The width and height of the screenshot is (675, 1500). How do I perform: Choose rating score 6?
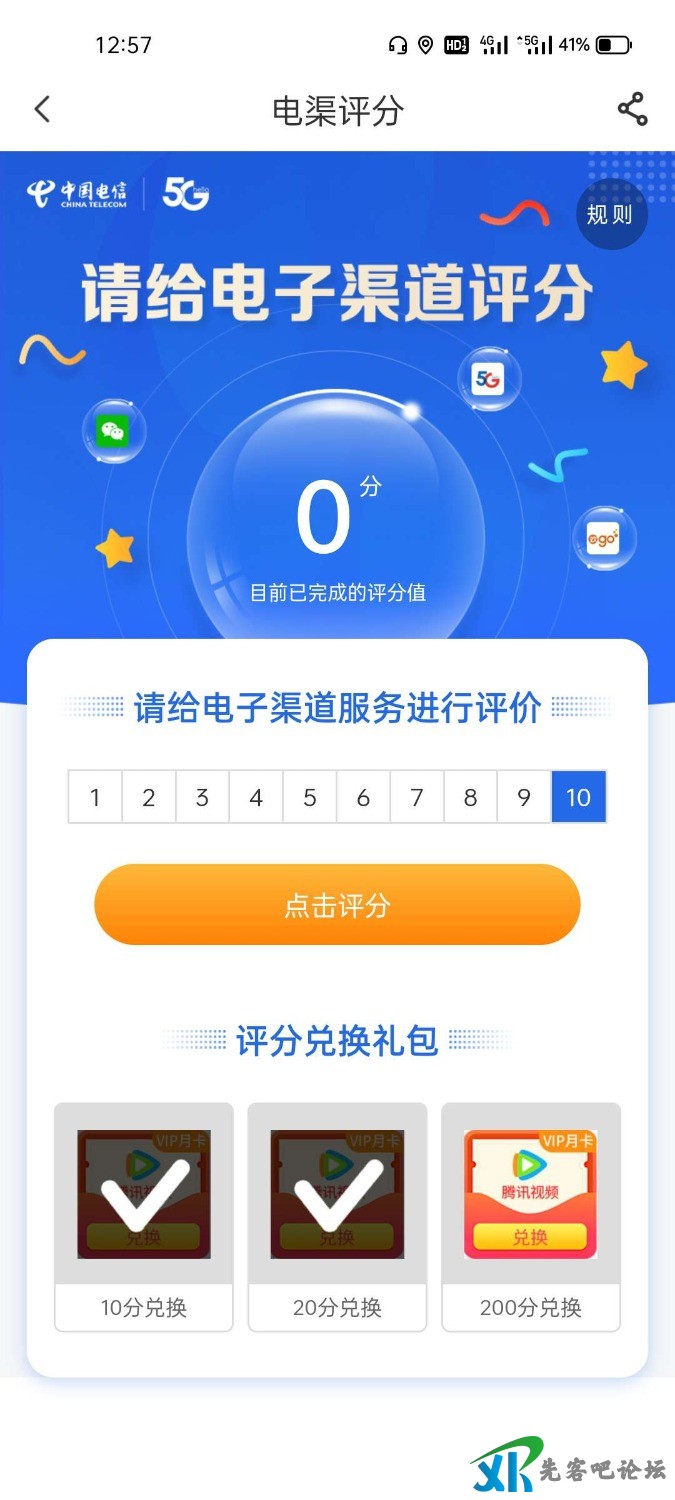click(363, 797)
